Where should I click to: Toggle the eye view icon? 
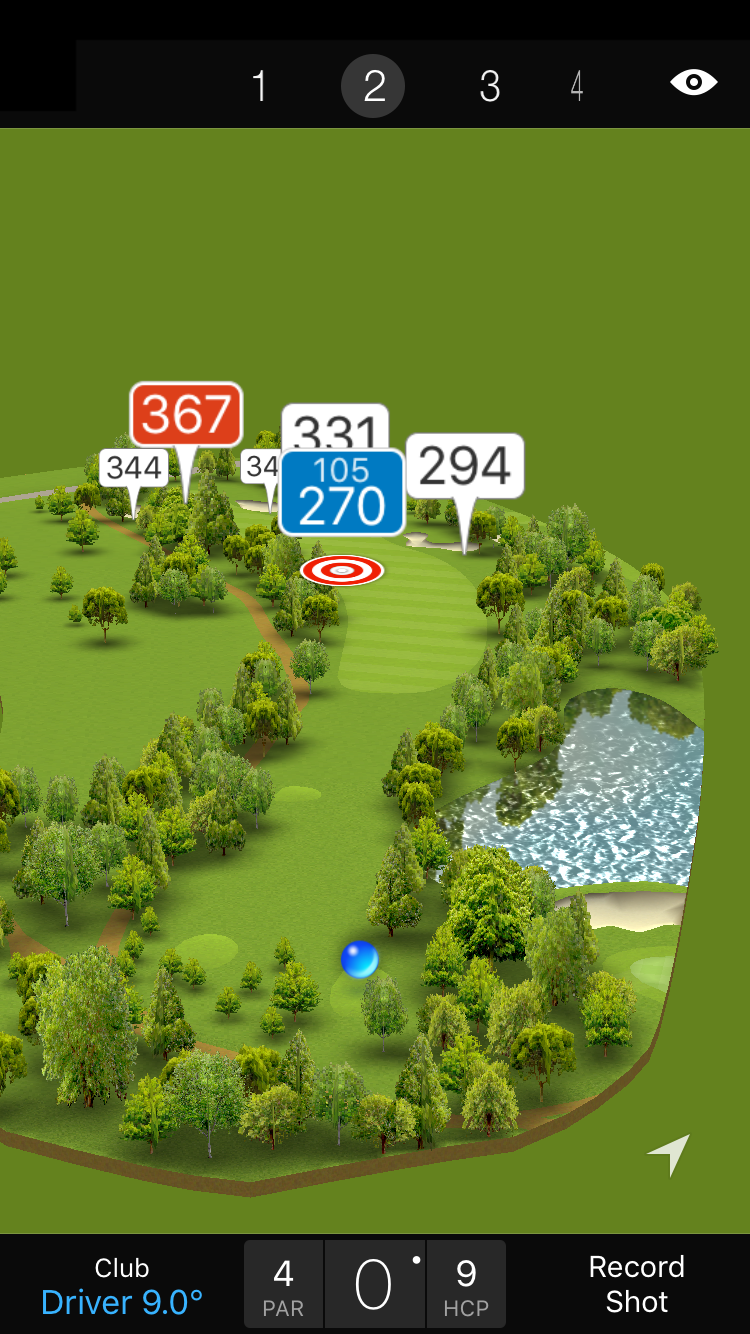pos(693,82)
